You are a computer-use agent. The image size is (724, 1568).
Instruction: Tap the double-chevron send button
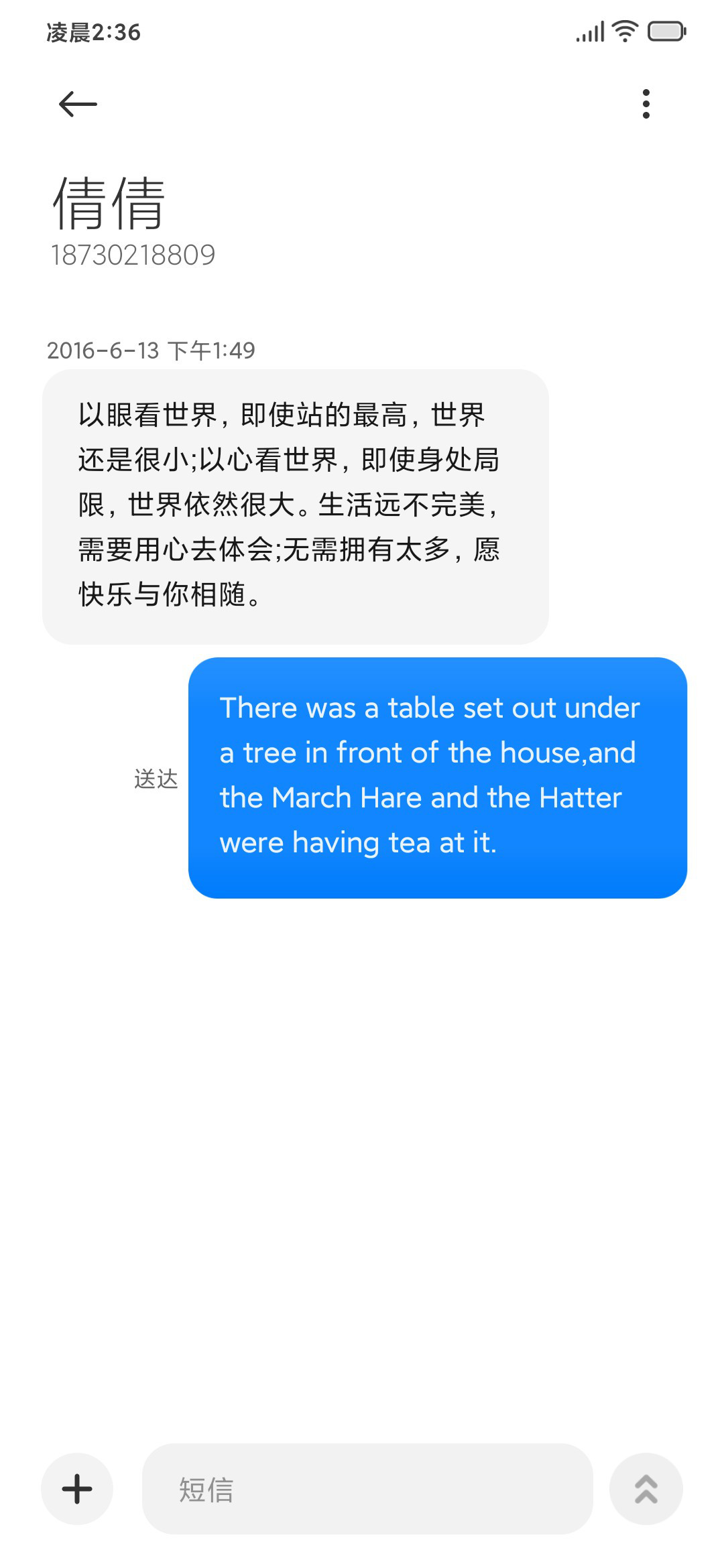(646, 1489)
